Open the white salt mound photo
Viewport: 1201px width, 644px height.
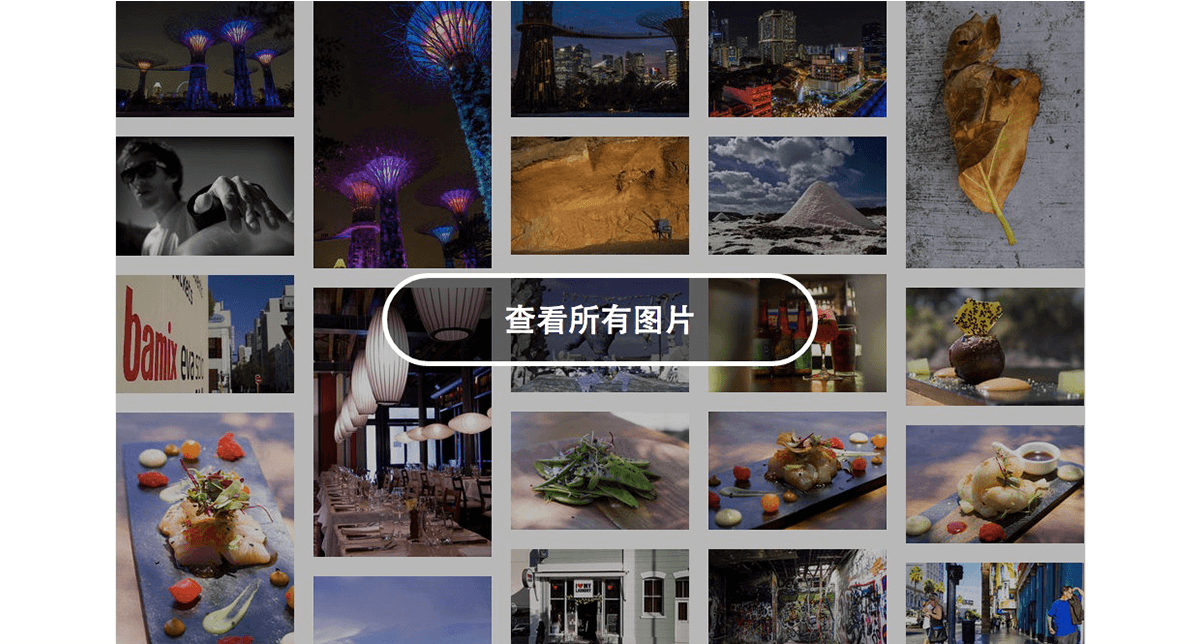coord(797,195)
